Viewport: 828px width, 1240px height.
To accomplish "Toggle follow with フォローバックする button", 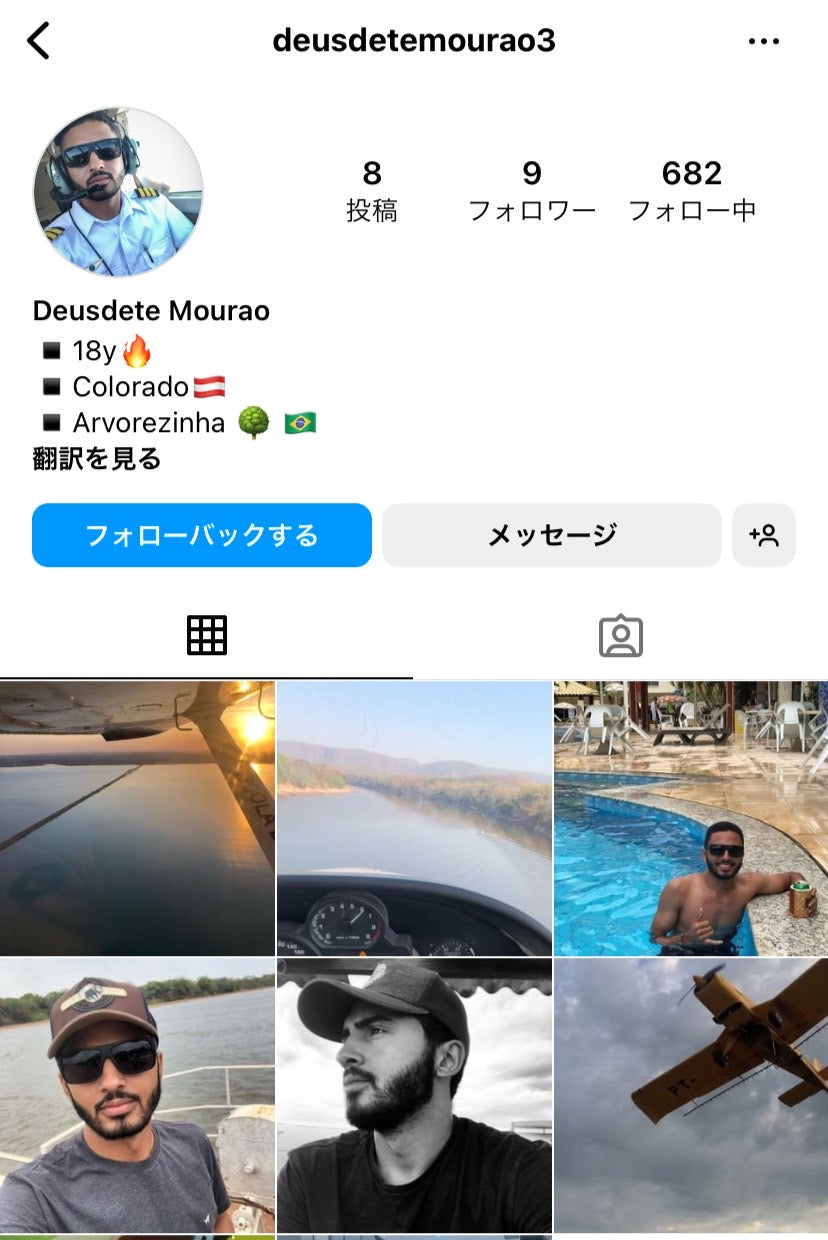I will [x=201, y=535].
